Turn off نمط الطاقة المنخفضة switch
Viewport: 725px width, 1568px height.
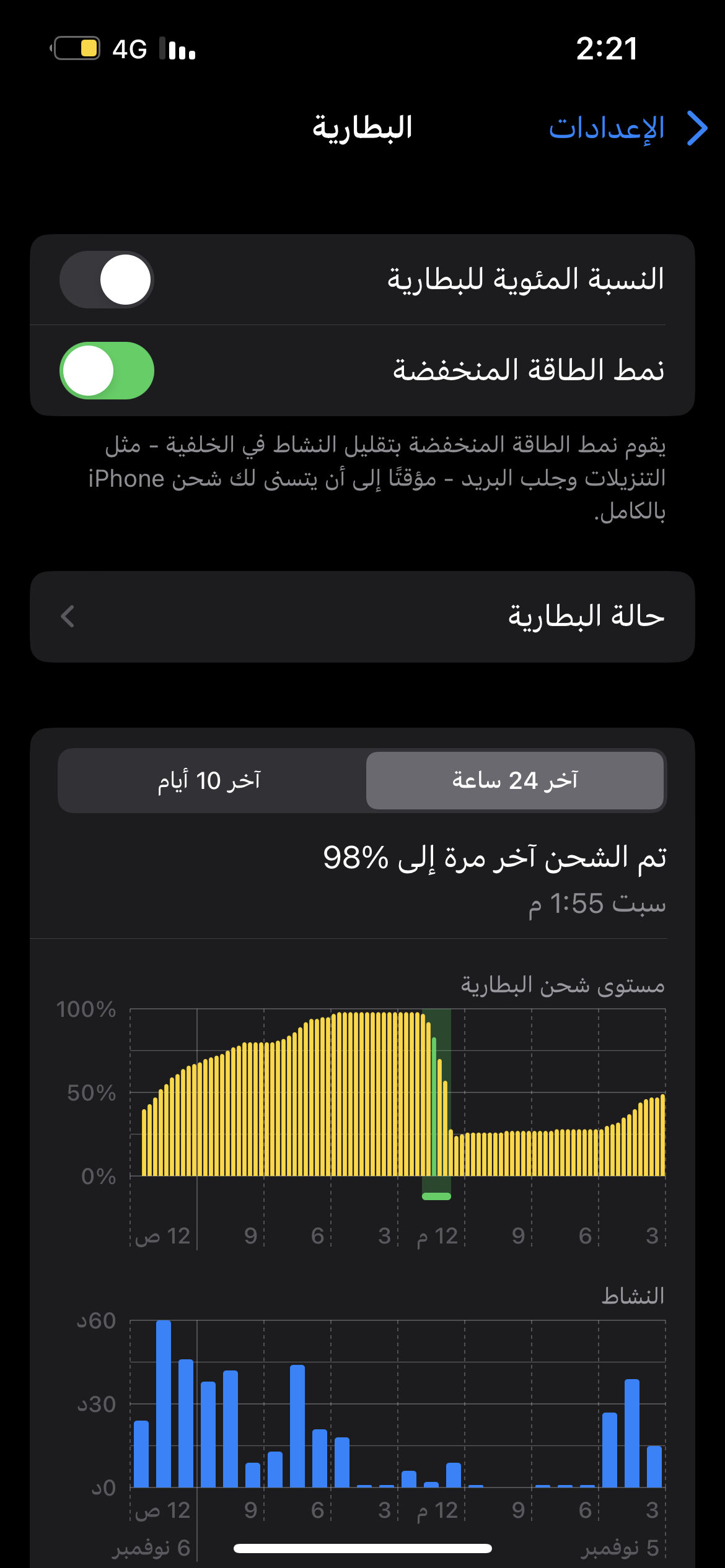point(107,371)
